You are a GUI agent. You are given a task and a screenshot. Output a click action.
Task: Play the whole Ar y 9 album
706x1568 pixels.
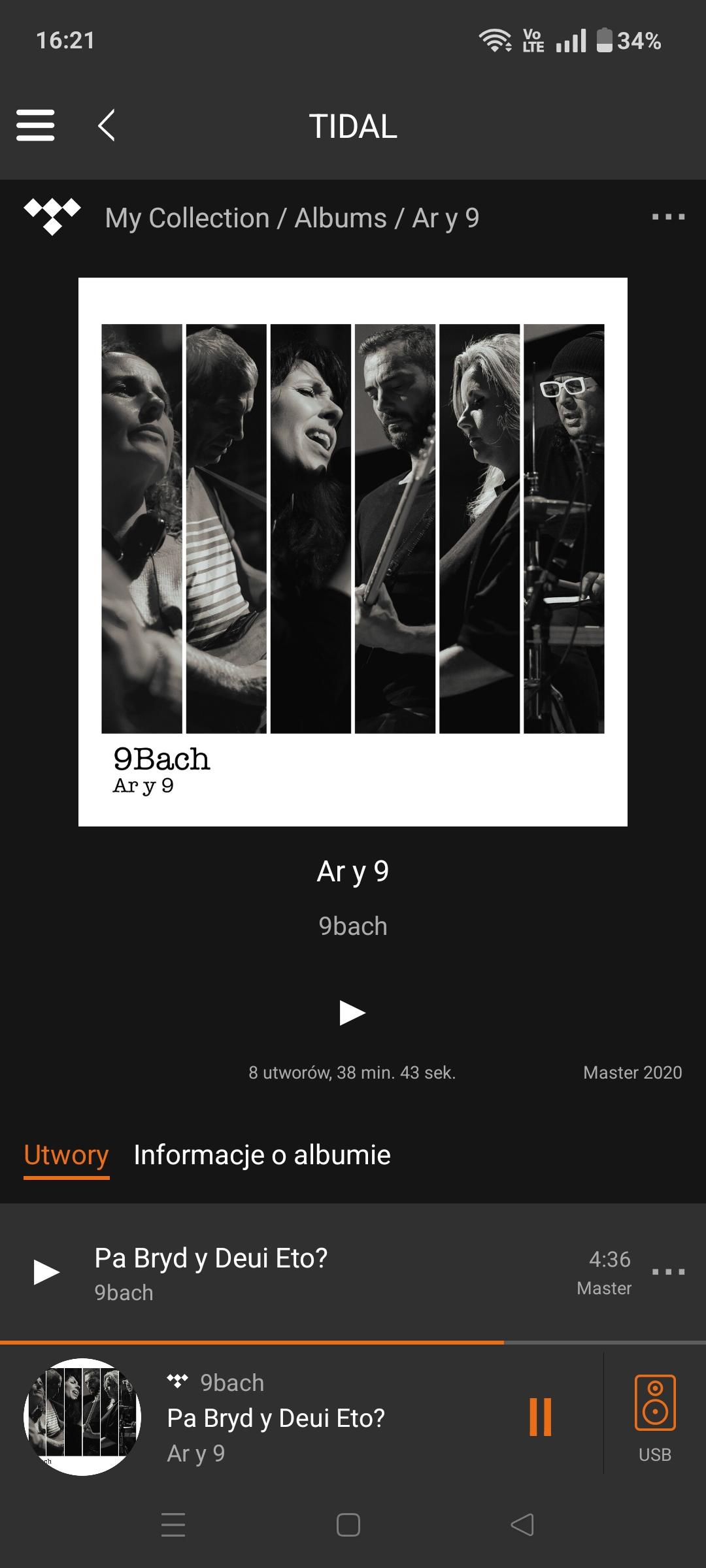point(352,1012)
